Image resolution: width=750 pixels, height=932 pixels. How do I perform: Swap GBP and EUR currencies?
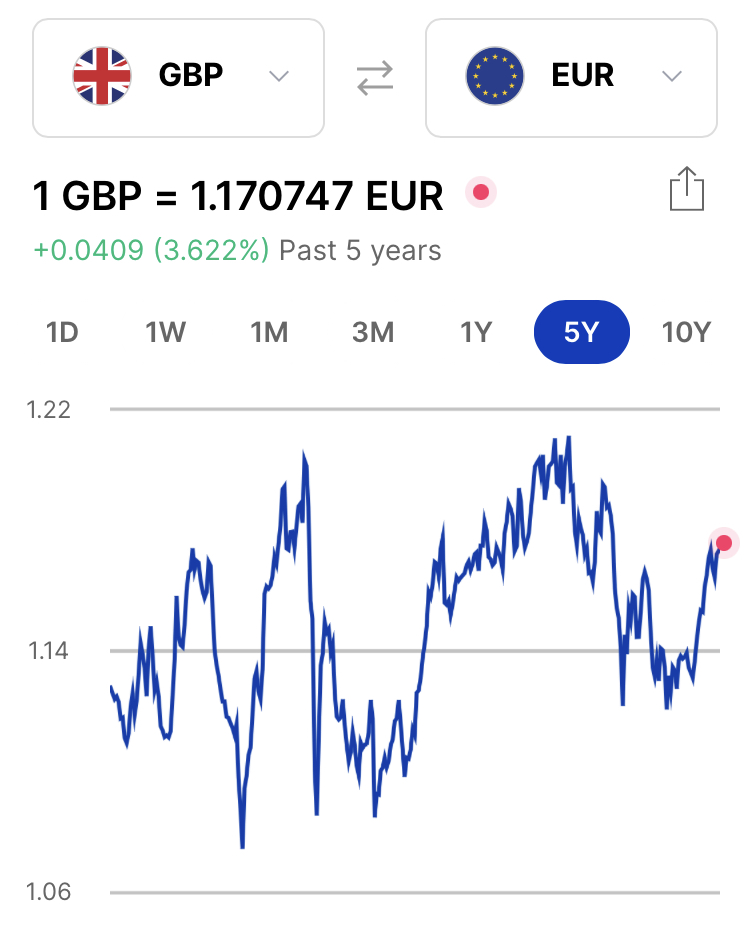click(x=375, y=77)
